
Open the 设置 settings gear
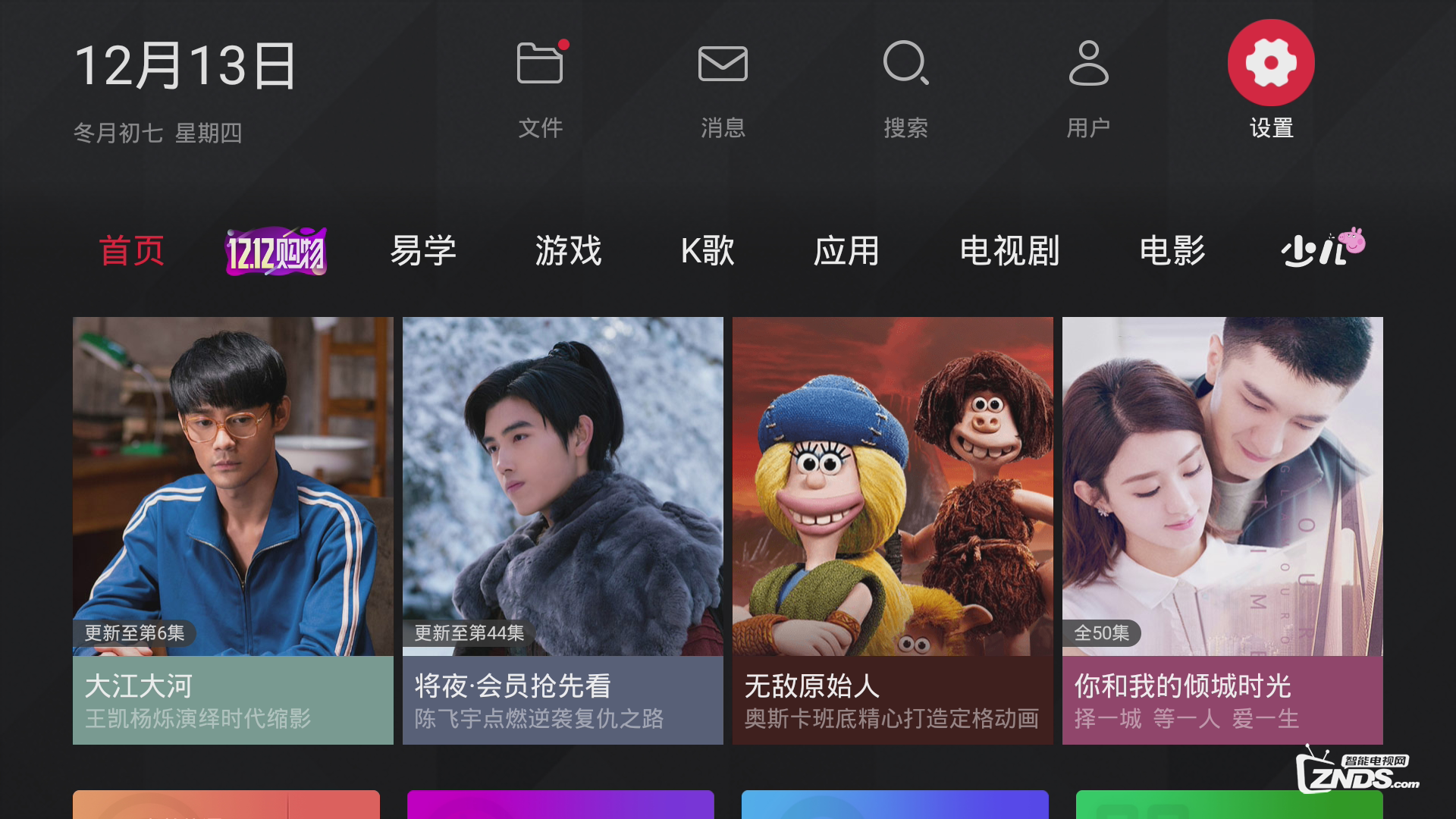(x=1271, y=64)
